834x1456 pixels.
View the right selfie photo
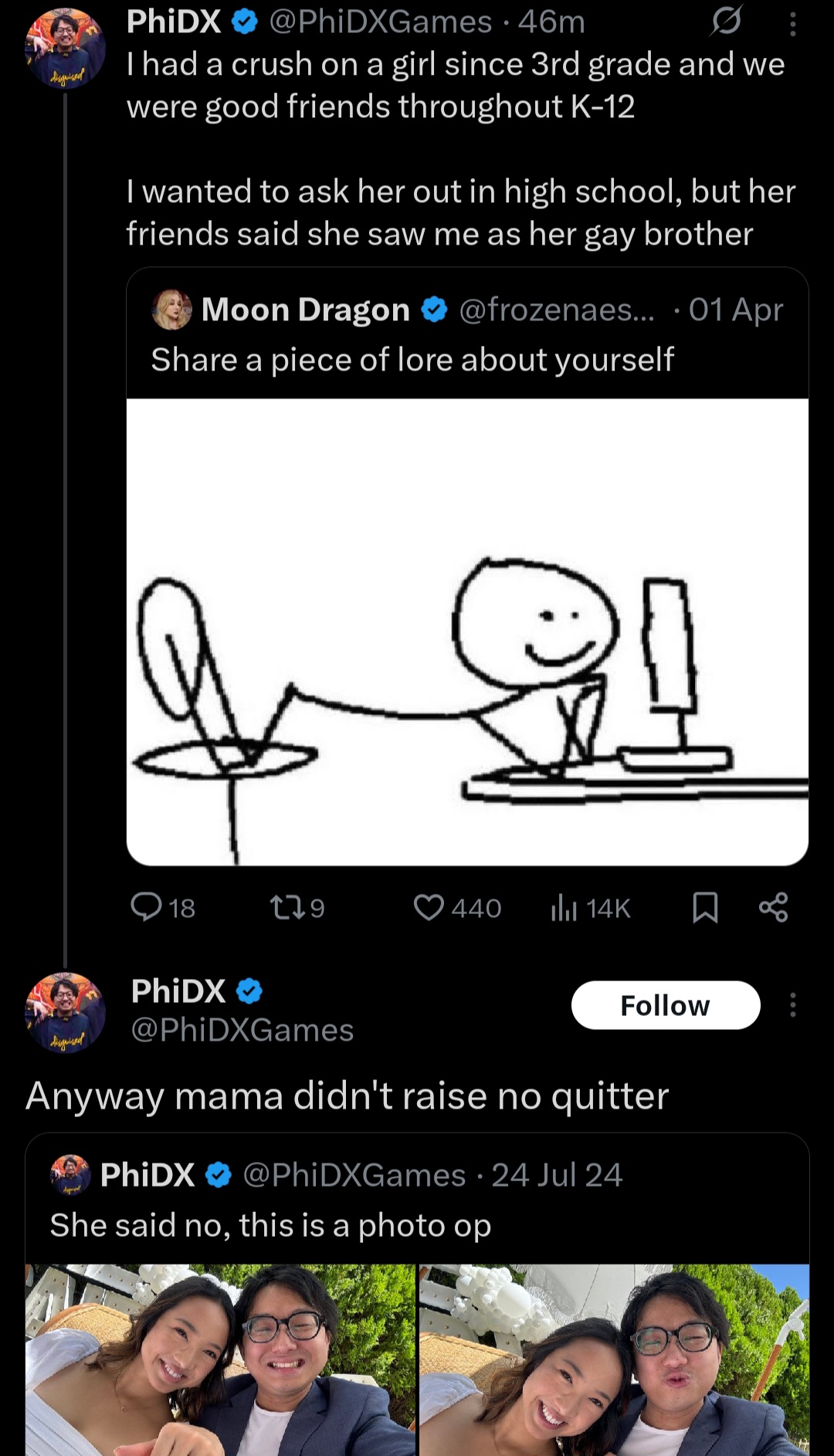coord(615,1360)
